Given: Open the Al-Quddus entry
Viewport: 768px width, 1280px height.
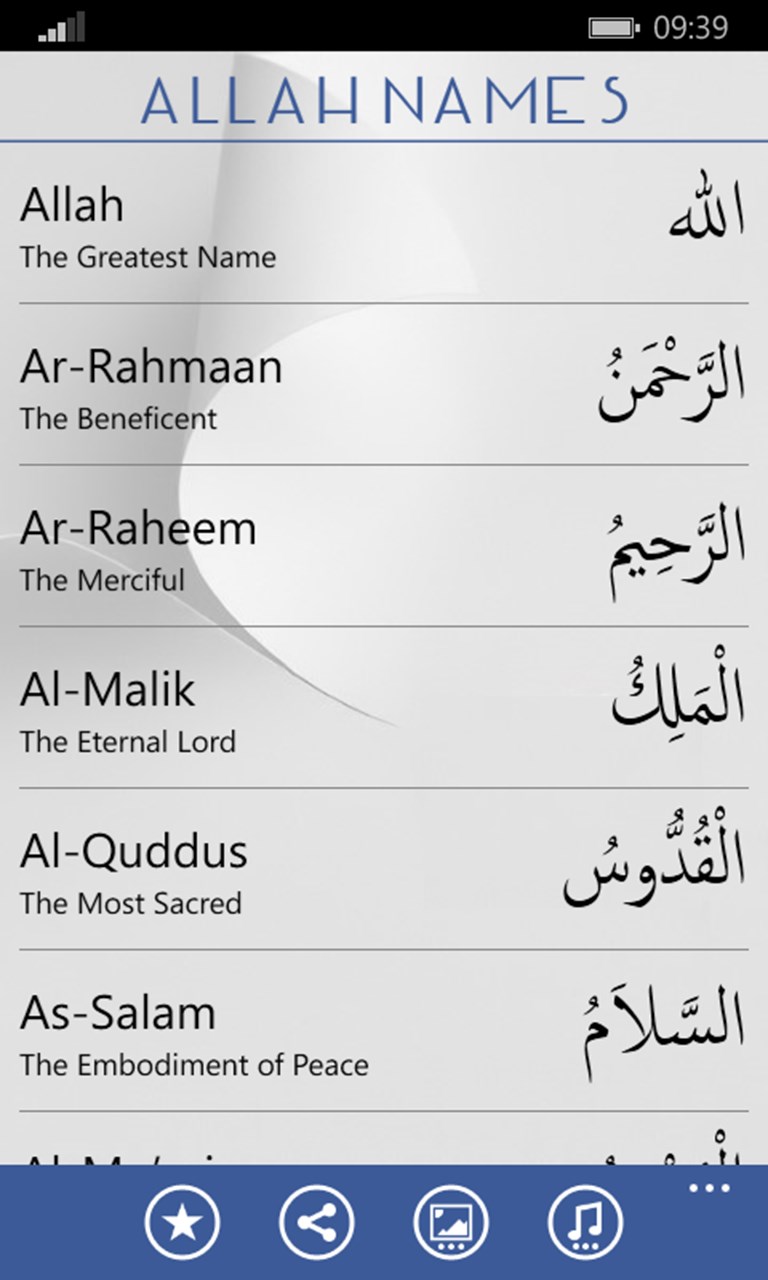Looking at the screenshot, I should coord(383,871).
